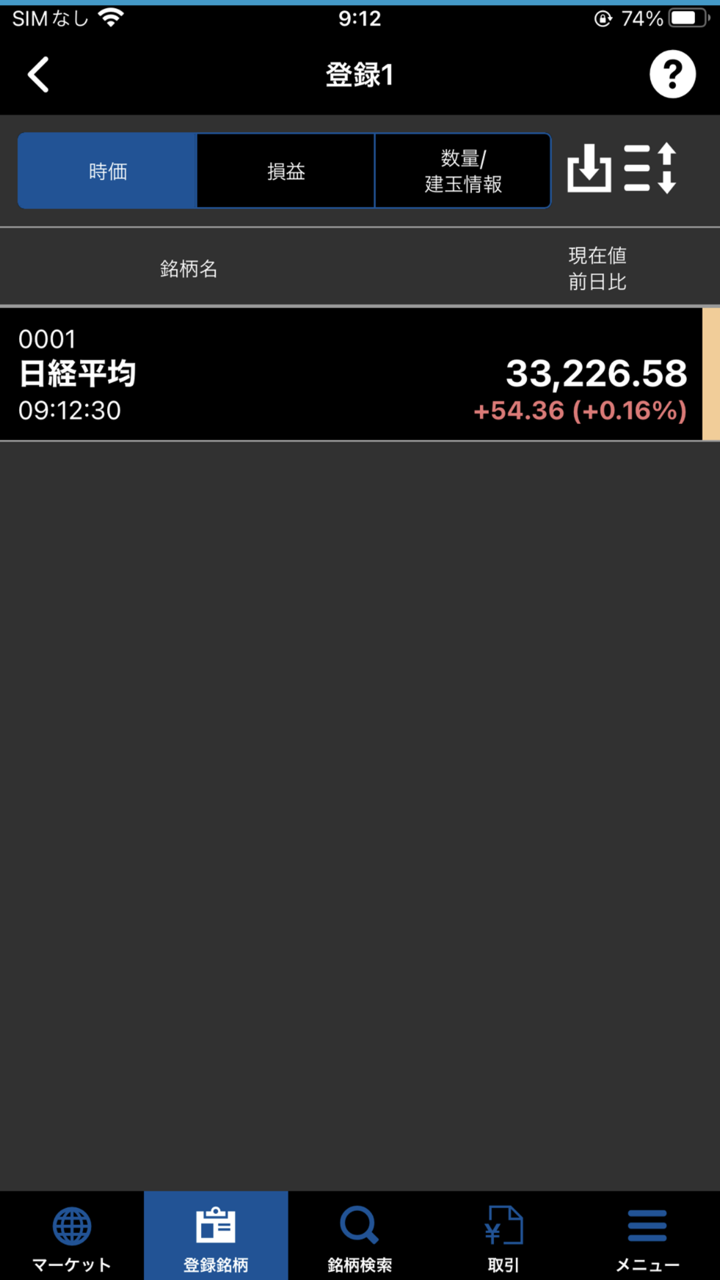Open the 登録銘柄 tab
This screenshot has height=1280, width=720.
point(216,1237)
